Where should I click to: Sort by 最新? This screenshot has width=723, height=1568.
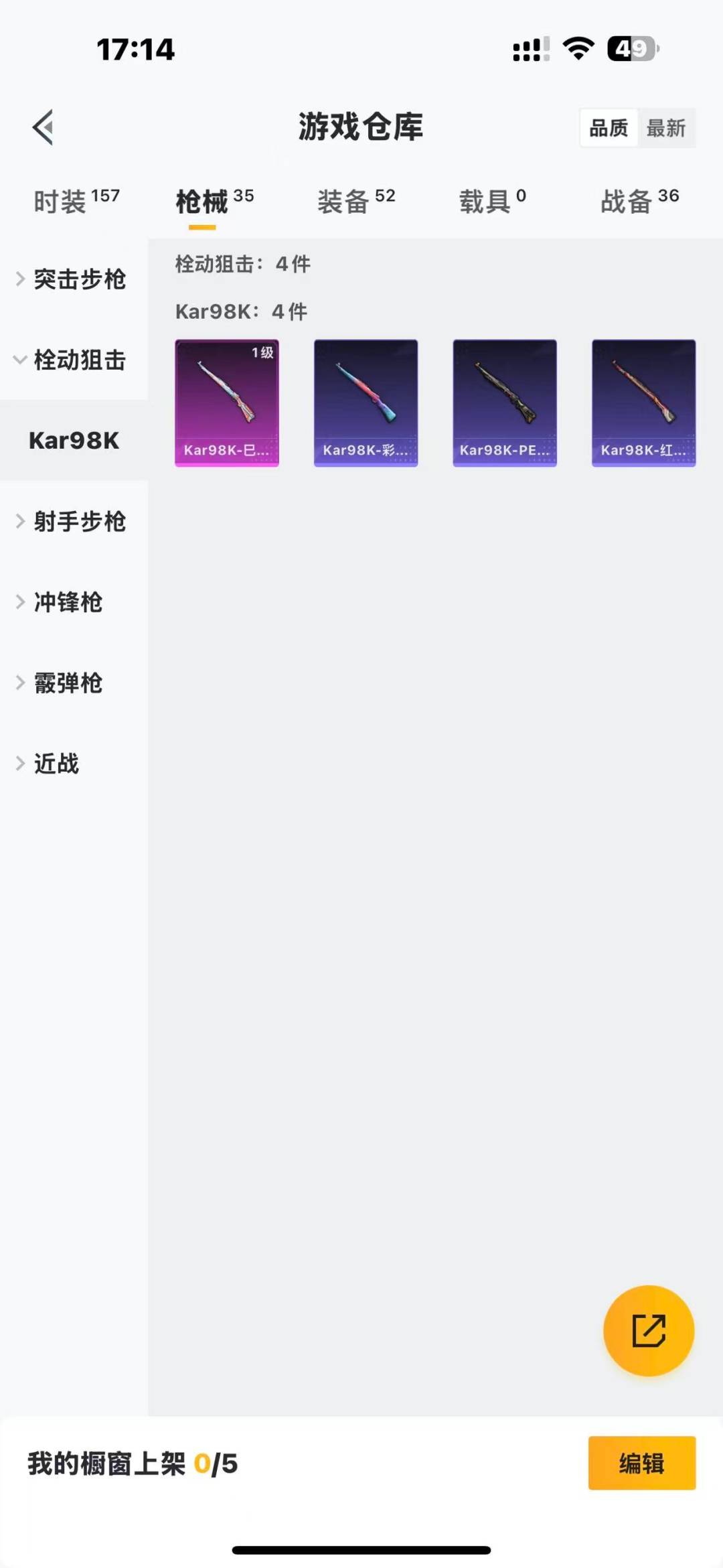click(666, 128)
